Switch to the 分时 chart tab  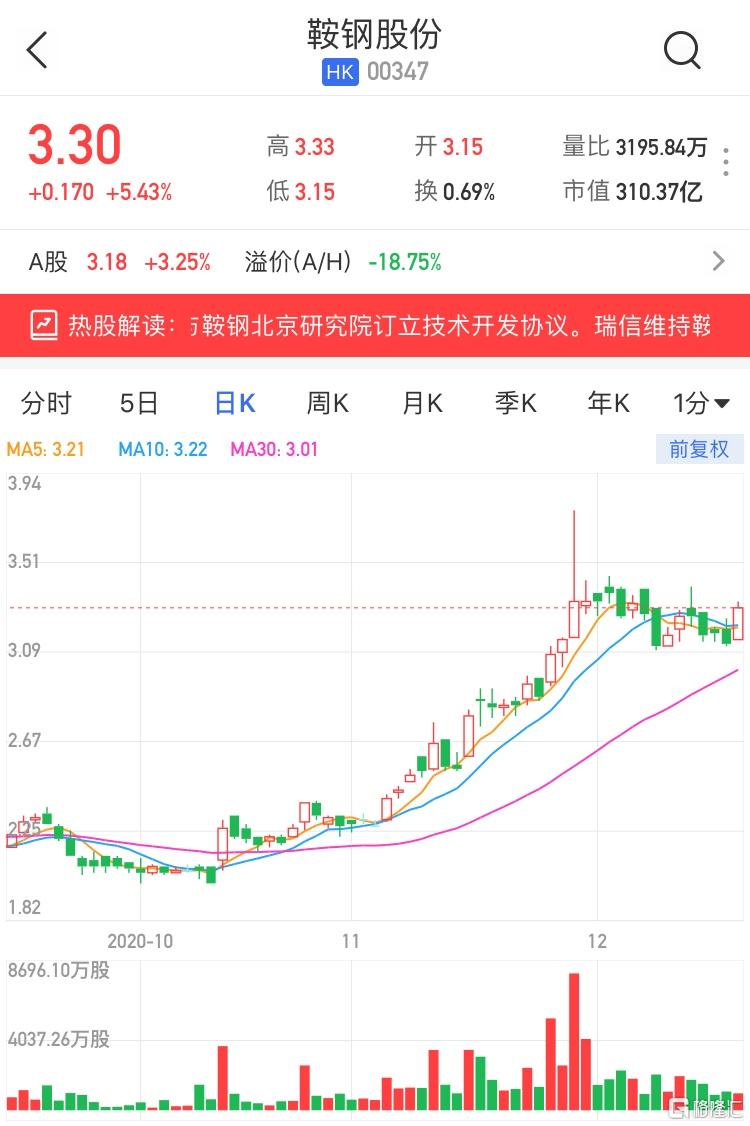[x=46, y=403]
